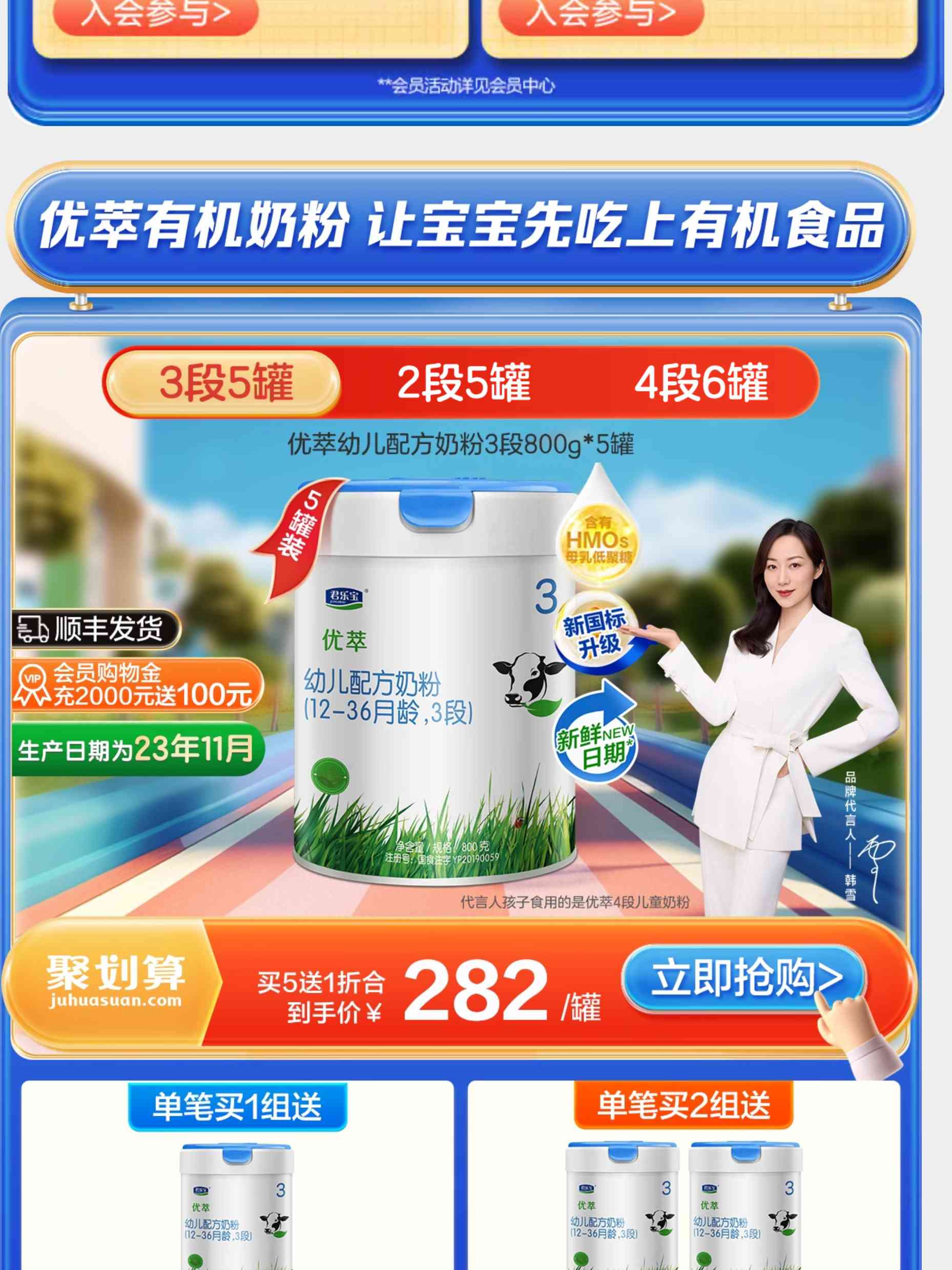
Task: Tap the right 入会参与 button
Action: 601,13
